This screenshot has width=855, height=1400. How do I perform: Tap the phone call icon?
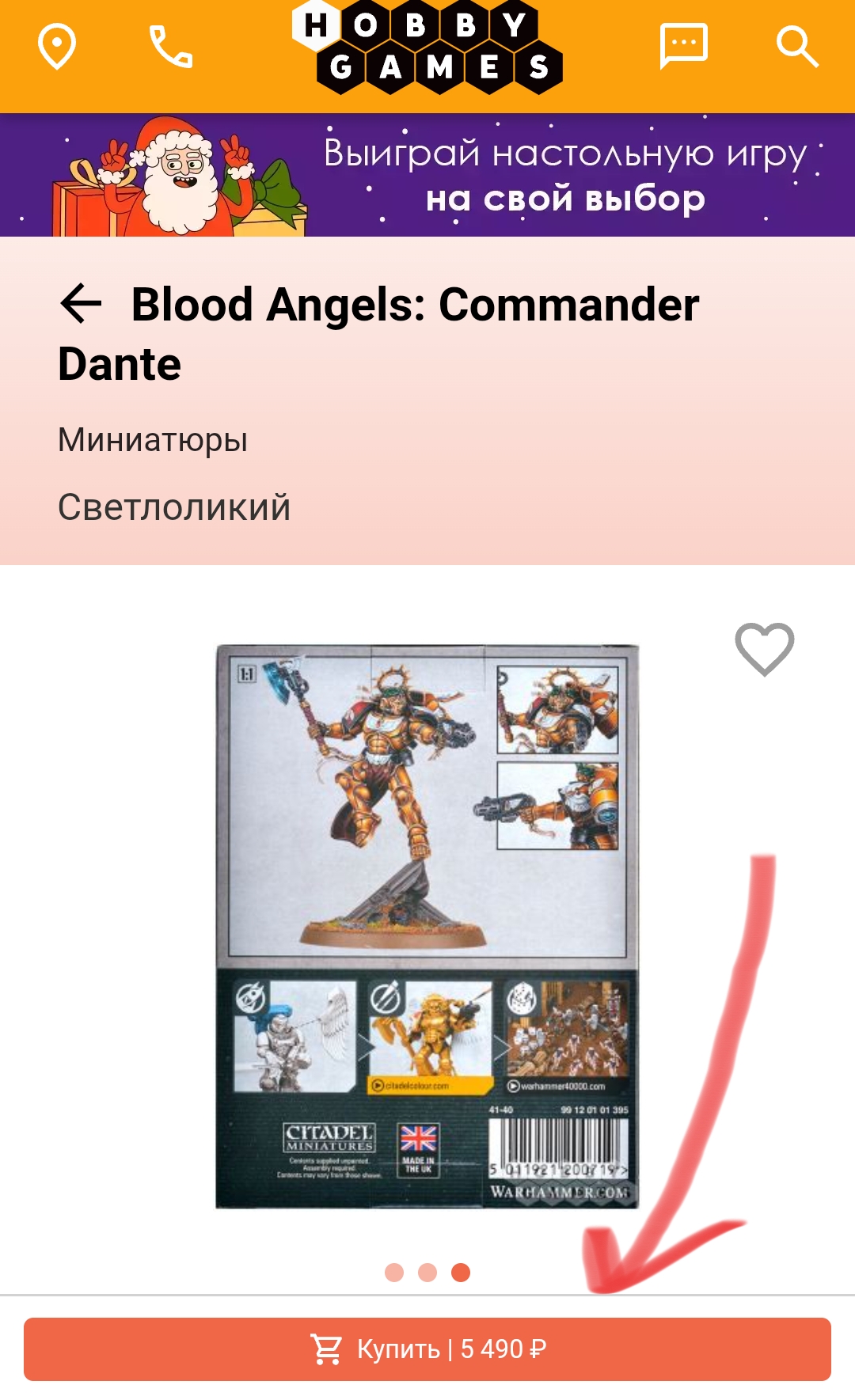171,46
